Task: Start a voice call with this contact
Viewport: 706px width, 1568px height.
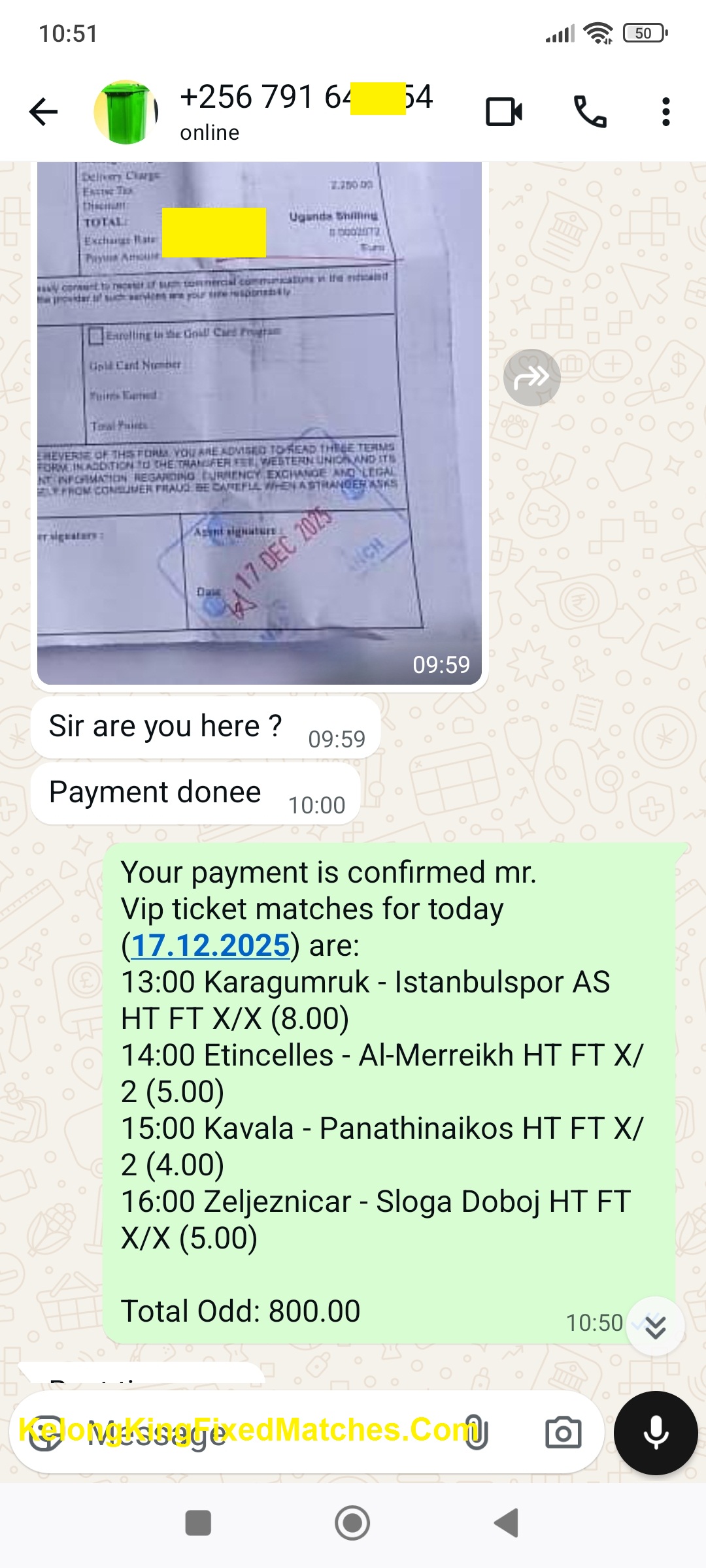Action: tap(590, 112)
